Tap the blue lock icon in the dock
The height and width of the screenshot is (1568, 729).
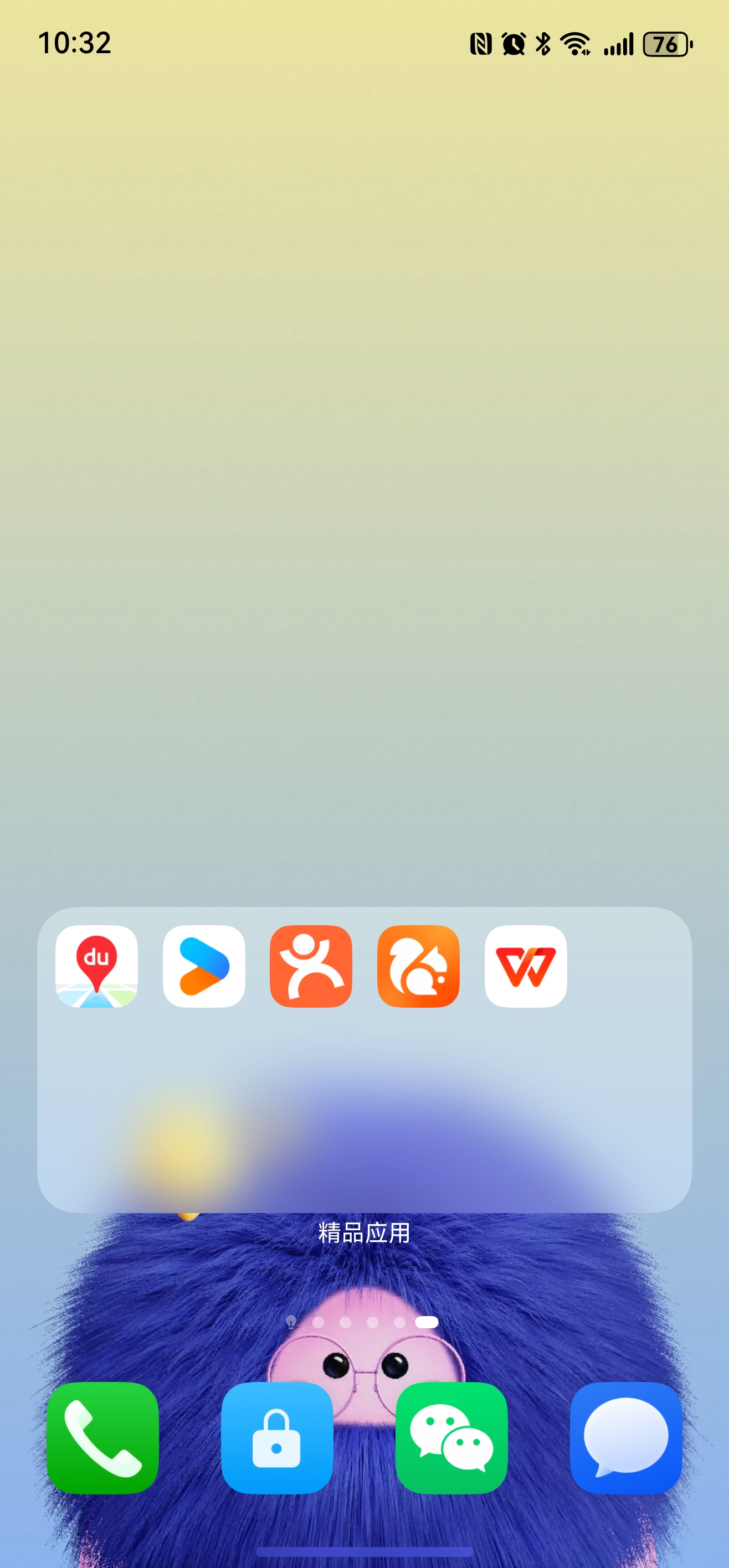tap(277, 1438)
